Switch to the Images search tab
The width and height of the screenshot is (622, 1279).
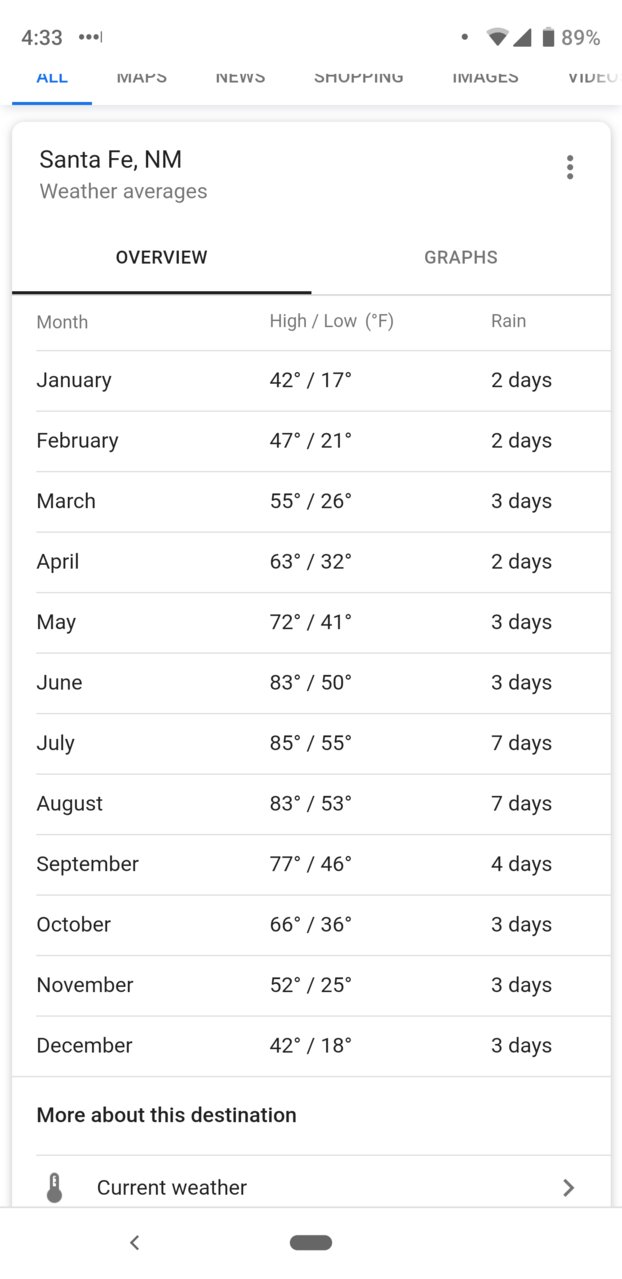tap(485, 77)
